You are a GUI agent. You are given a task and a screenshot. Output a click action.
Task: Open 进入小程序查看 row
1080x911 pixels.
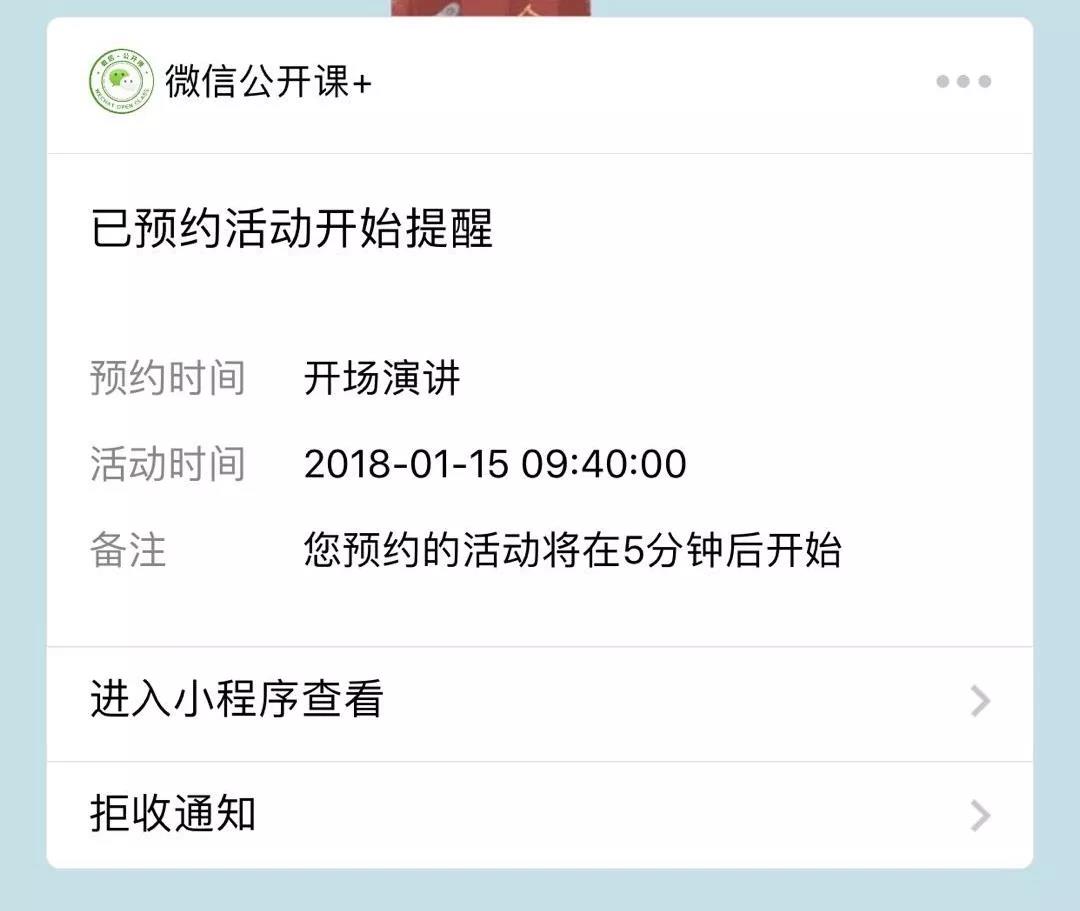click(540, 701)
